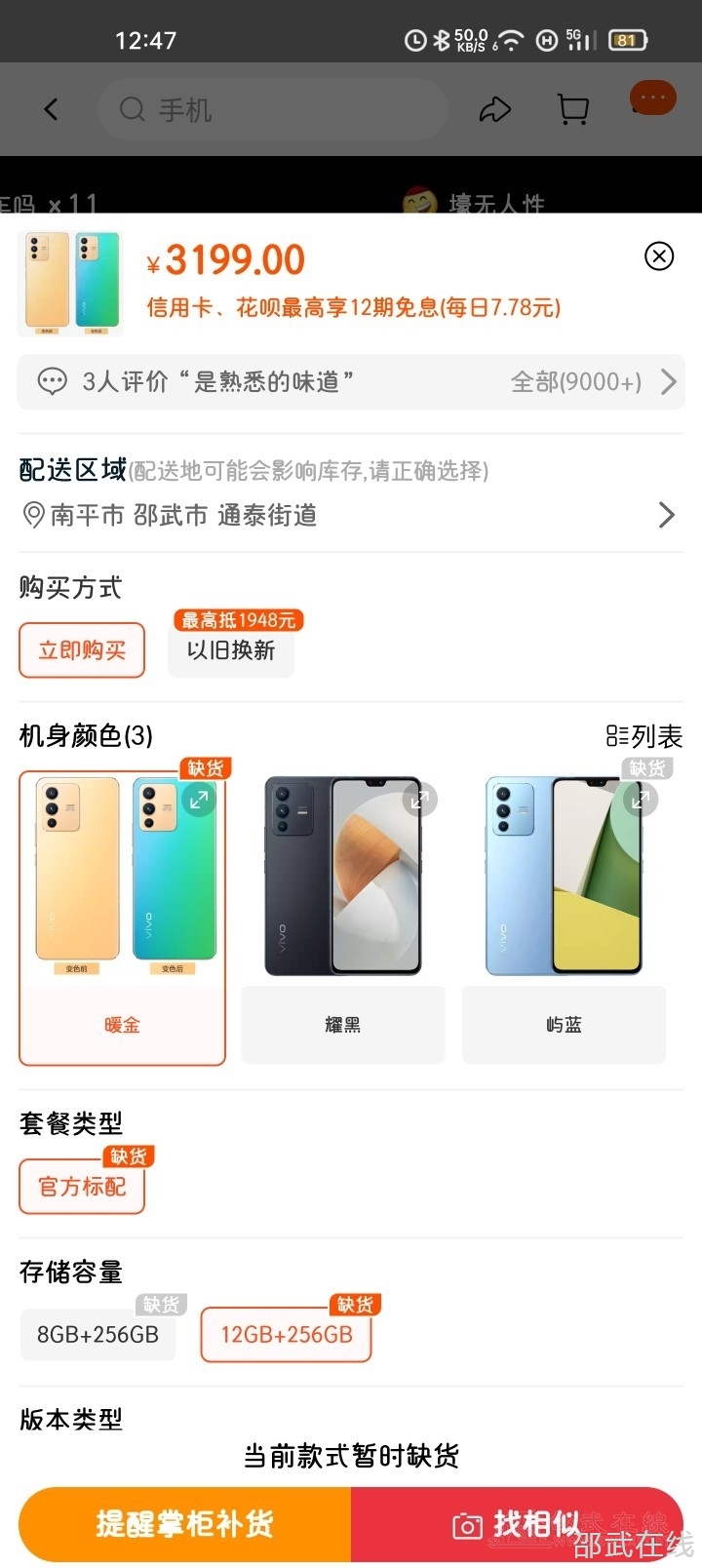Find similar items with 找相似
This screenshot has height=1568, width=702.
(517, 1524)
